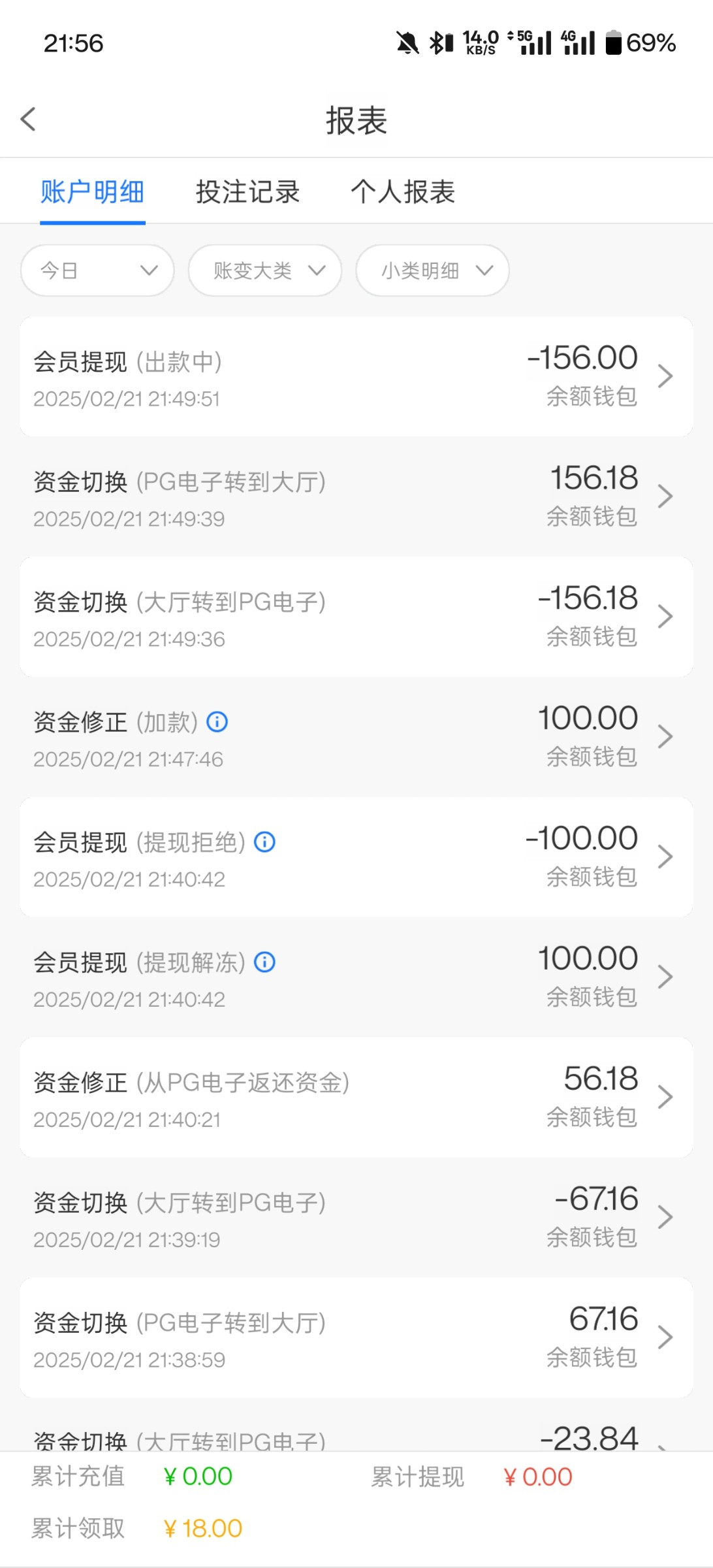Image resolution: width=713 pixels, height=1568 pixels.
Task: Open the 资金切换 record at 21:49:36
Action: 356,617
